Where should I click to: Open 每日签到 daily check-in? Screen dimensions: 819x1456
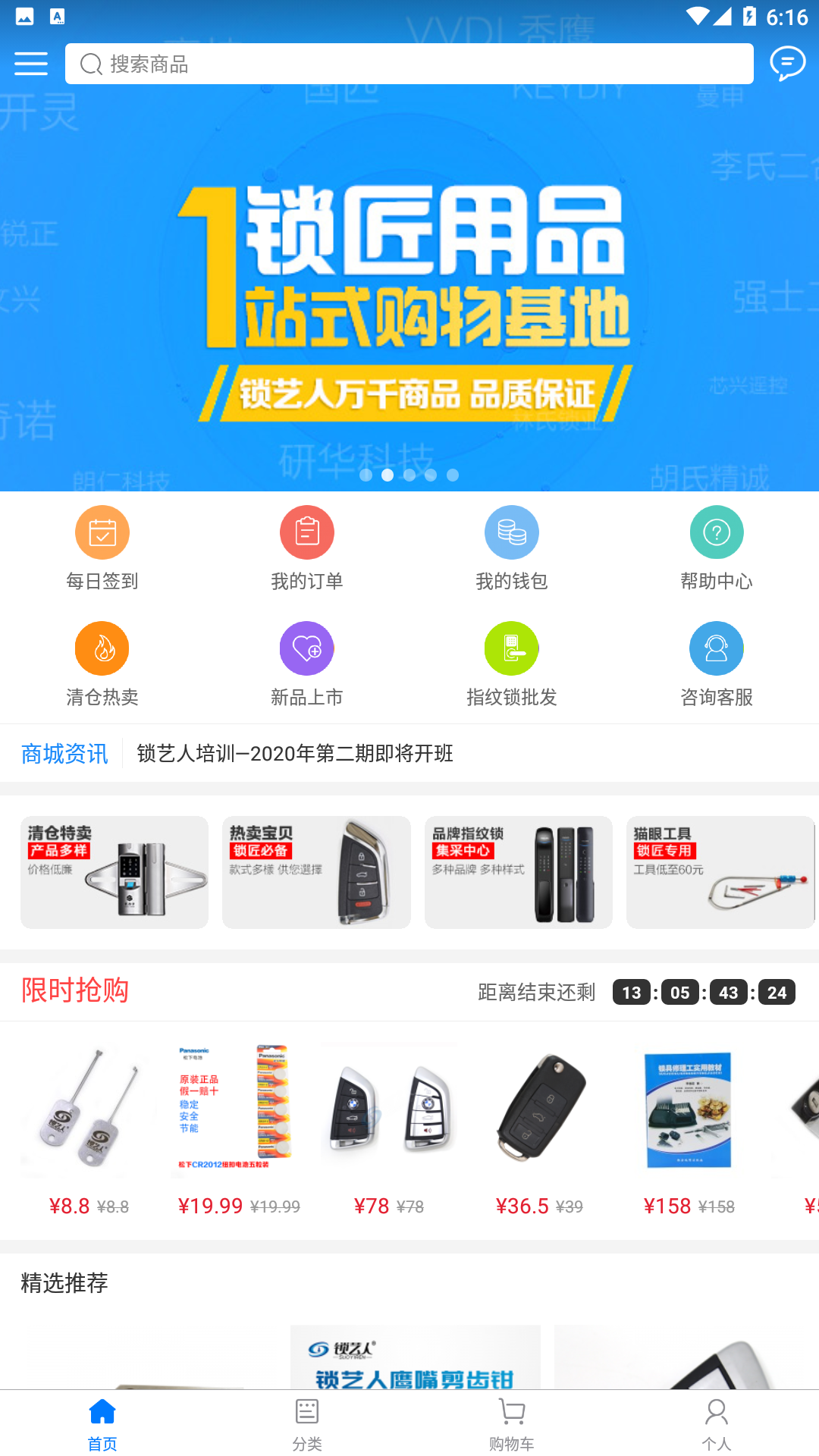[x=102, y=548]
